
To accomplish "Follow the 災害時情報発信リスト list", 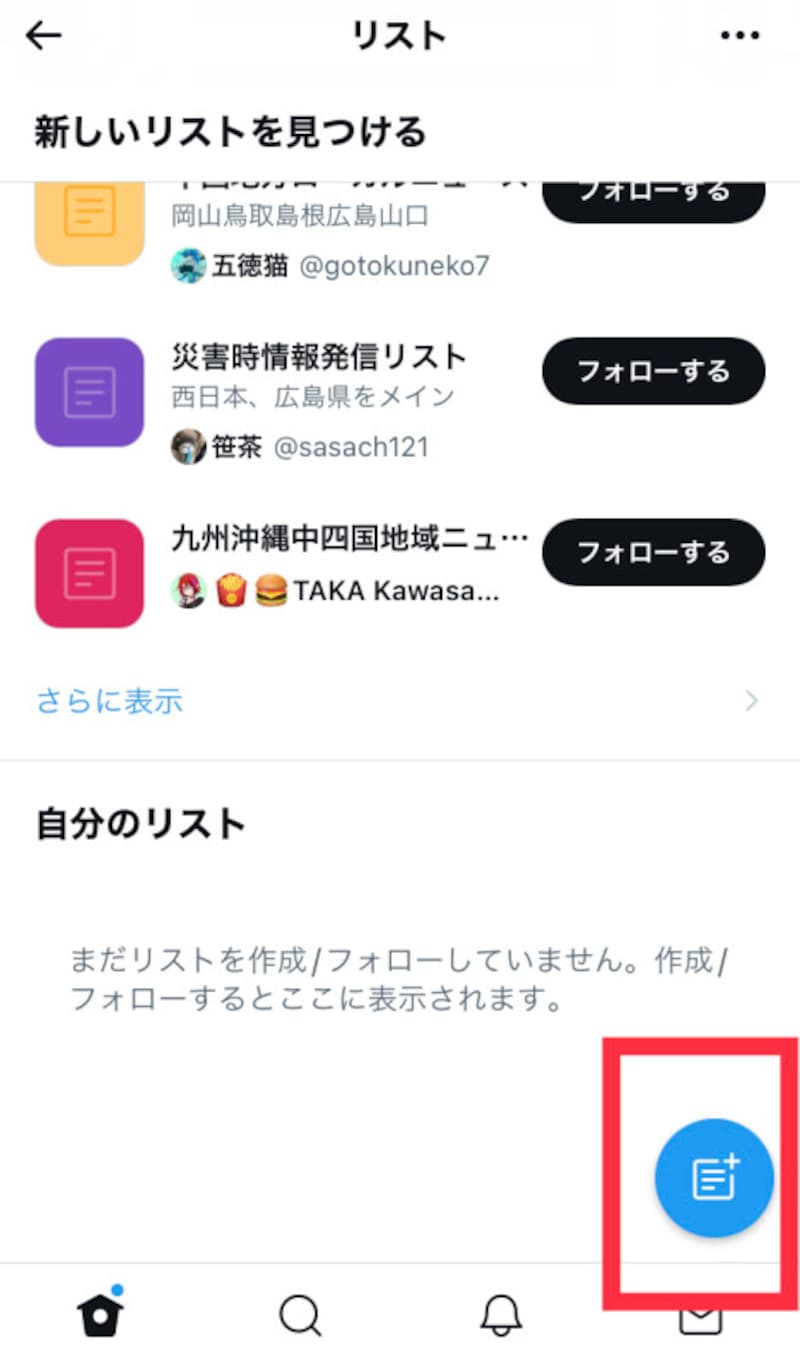I will [653, 371].
